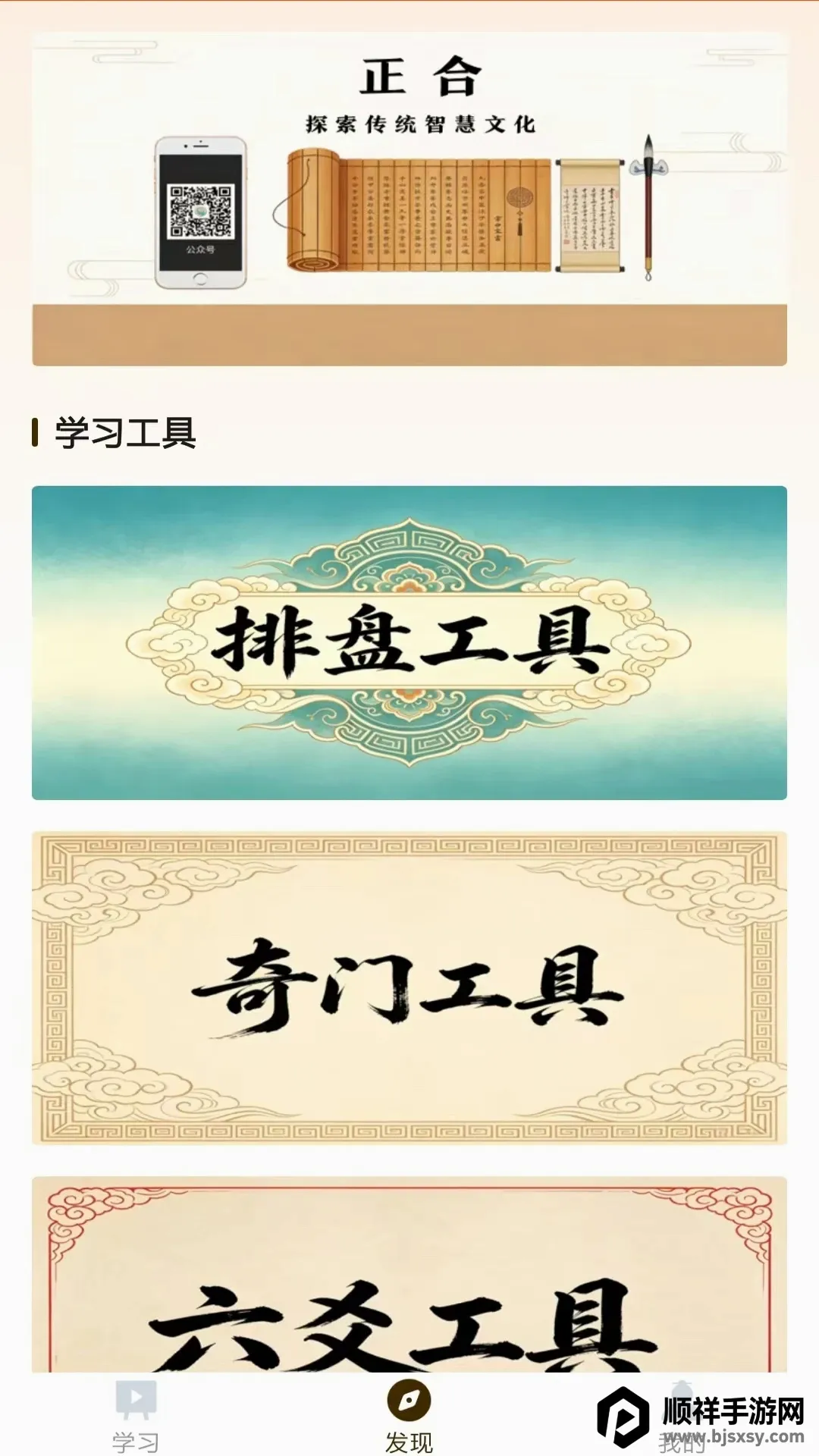Open the 正合 banner at the top
The image size is (819, 1456).
click(x=409, y=199)
